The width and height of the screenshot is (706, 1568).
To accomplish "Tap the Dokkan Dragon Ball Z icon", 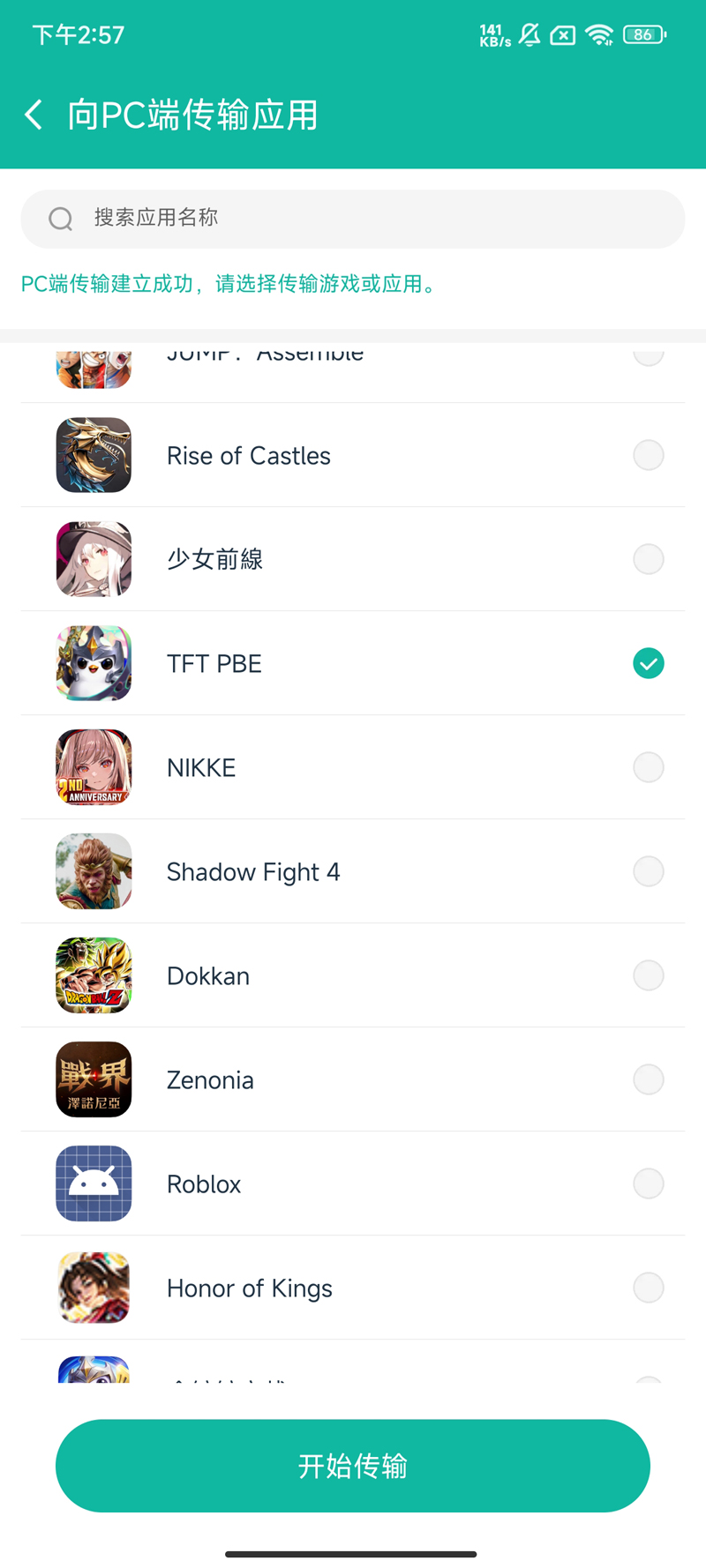I will (94, 975).
